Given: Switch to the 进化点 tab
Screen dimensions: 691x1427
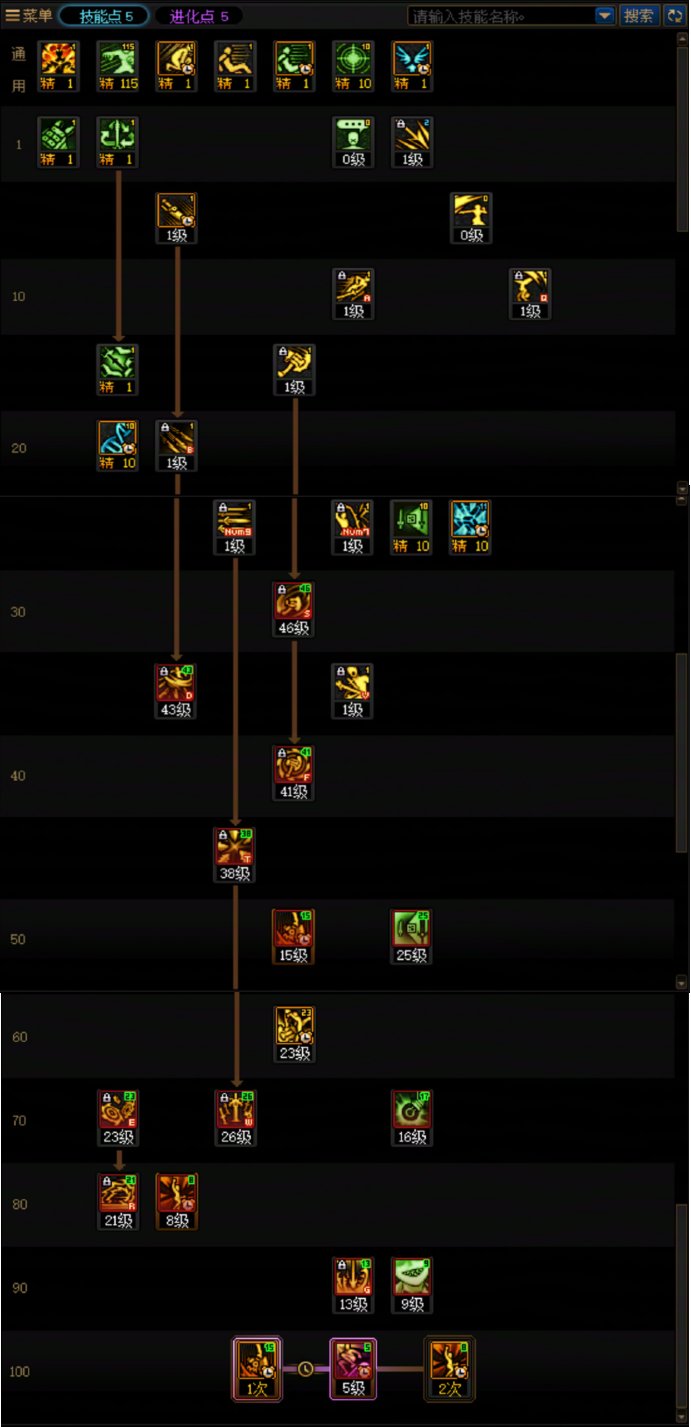Looking at the screenshot, I should (198, 16).
